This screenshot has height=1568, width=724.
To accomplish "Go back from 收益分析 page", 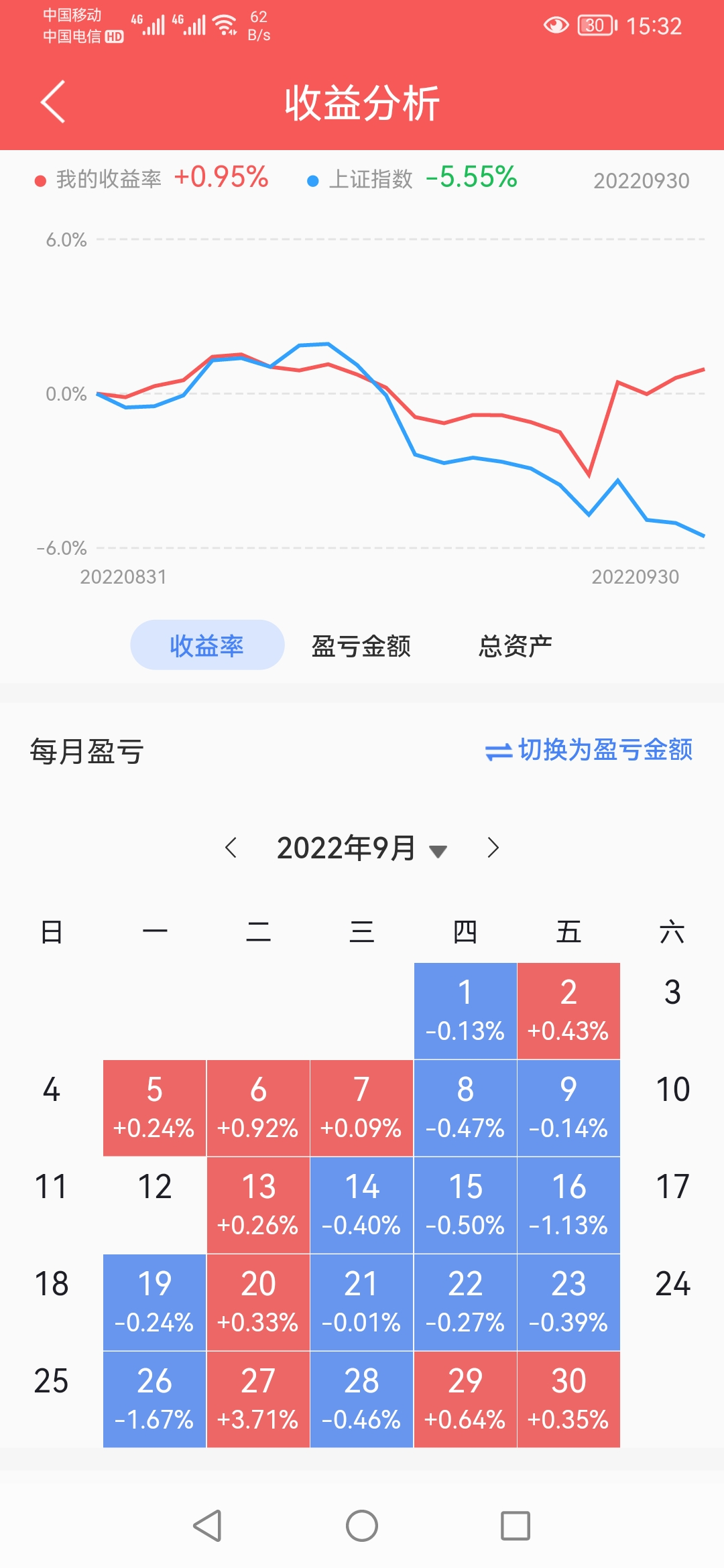I will click(x=53, y=102).
